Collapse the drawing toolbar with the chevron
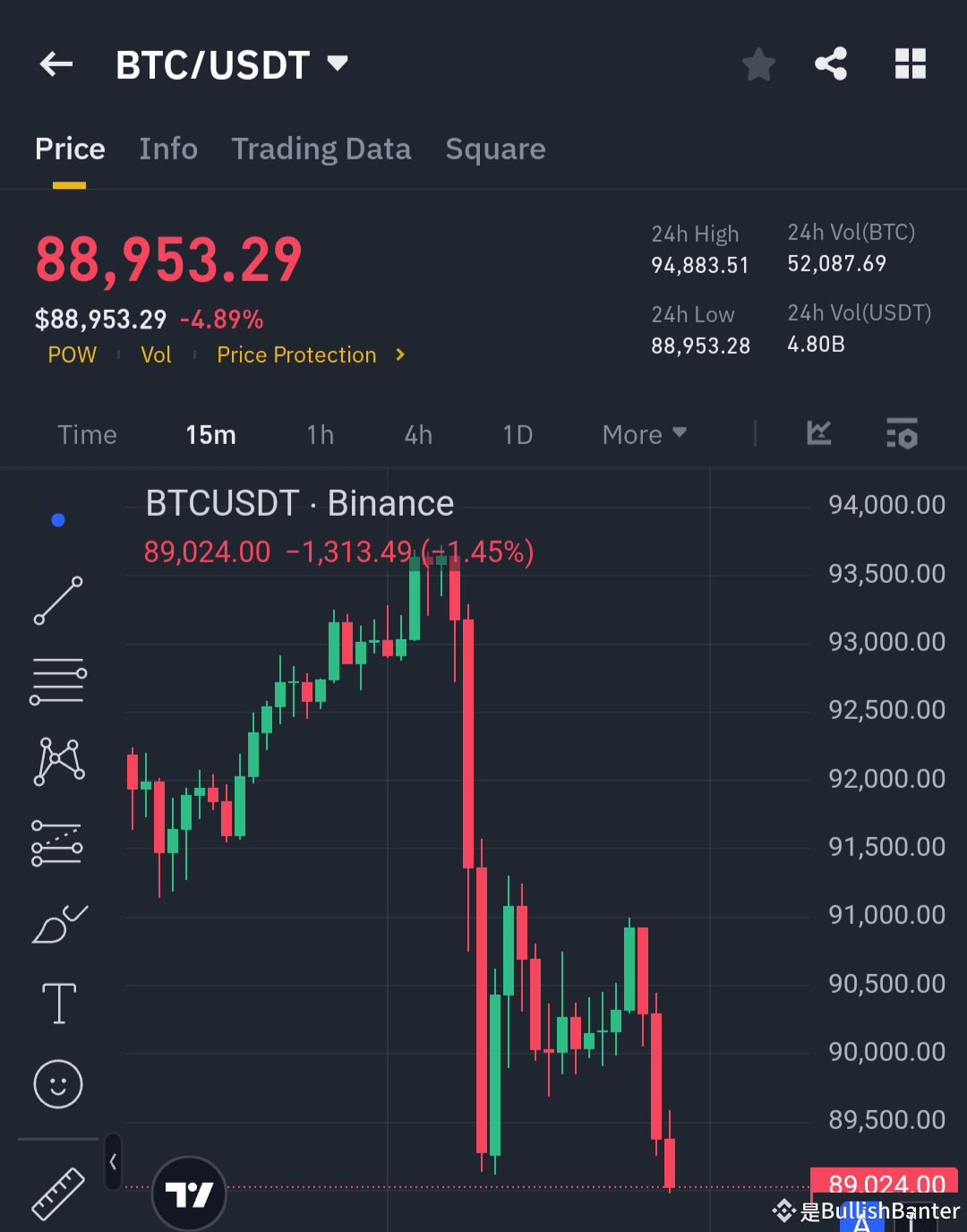The image size is (967, 1232). point(113,1159)
